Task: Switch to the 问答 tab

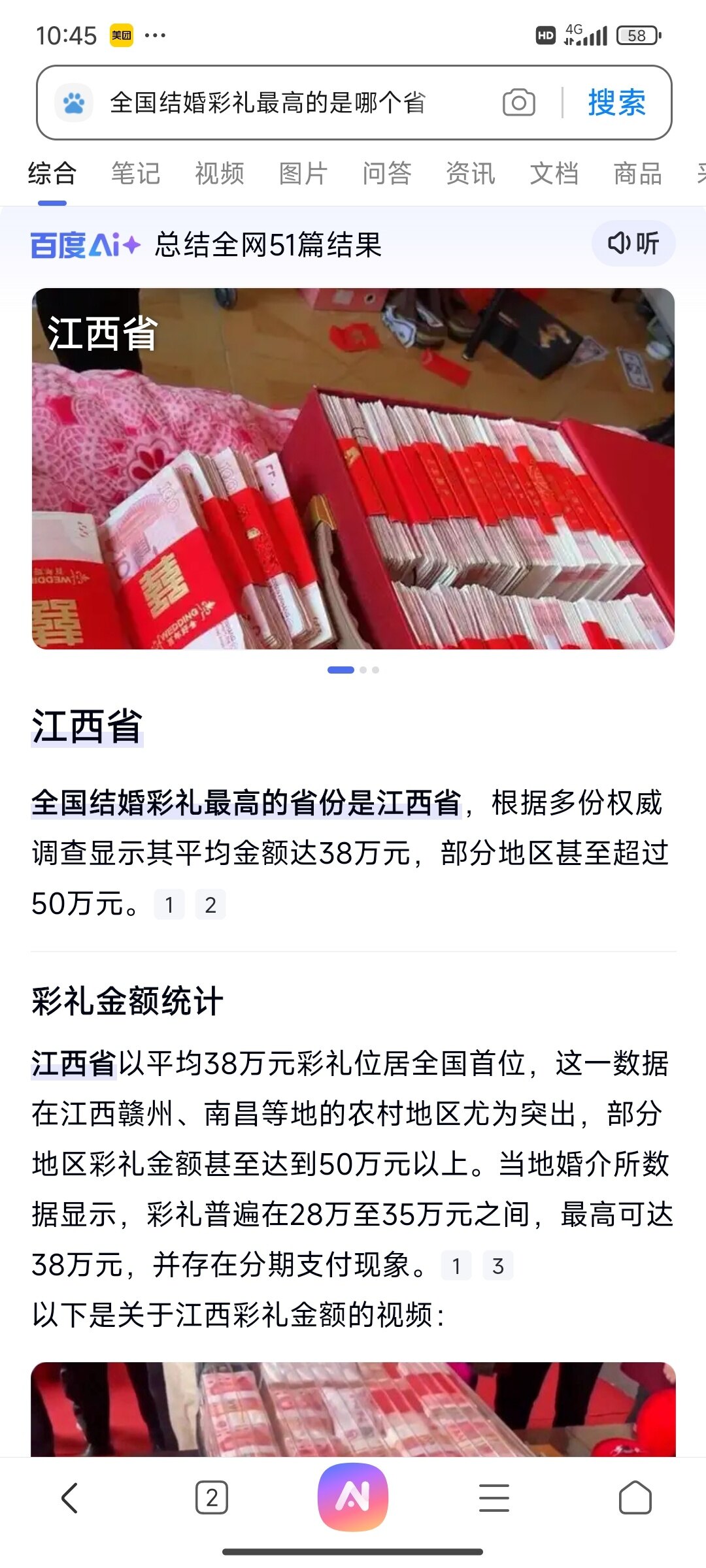Action: [386, 174]
